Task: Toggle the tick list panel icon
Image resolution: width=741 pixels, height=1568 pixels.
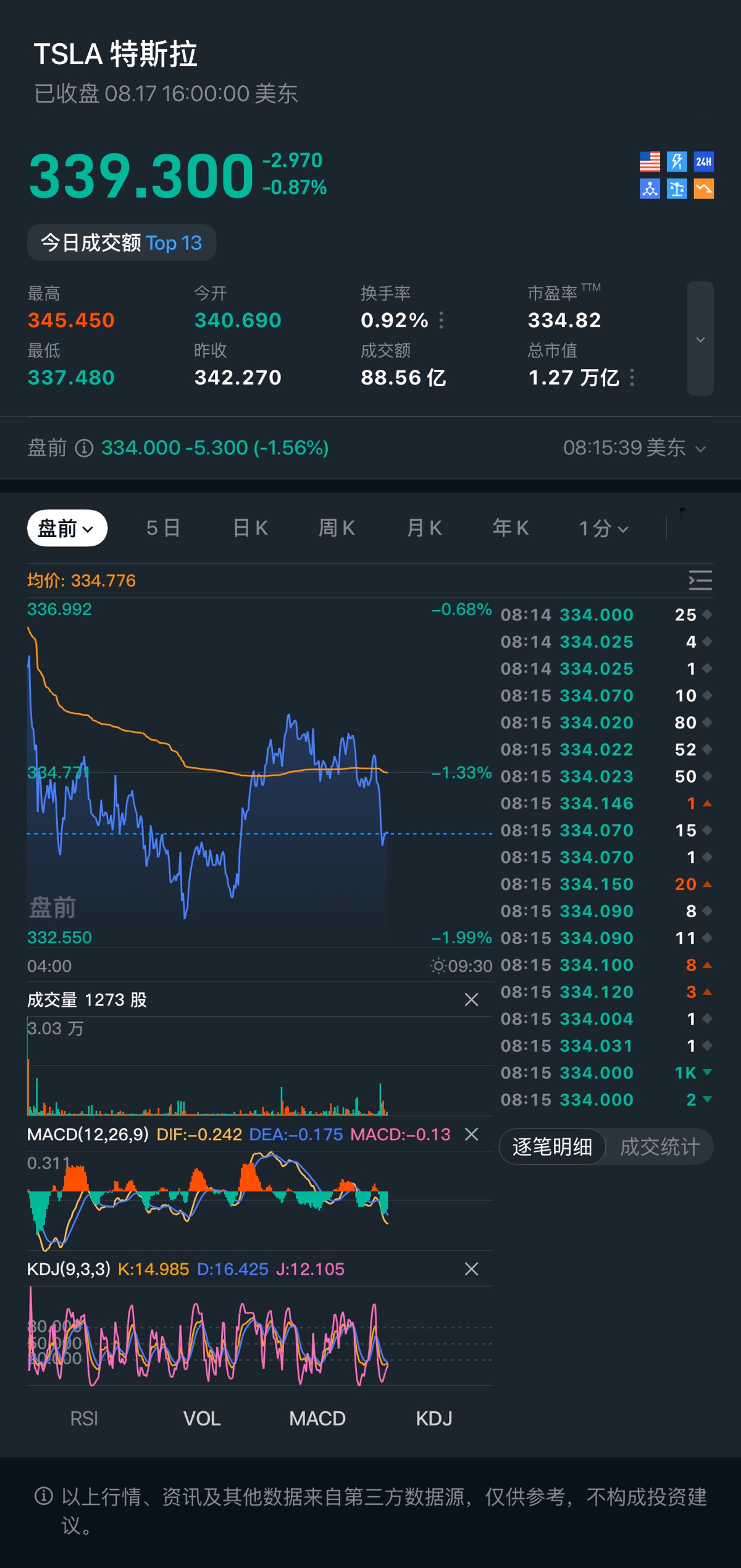Action: tap(700, 580)
